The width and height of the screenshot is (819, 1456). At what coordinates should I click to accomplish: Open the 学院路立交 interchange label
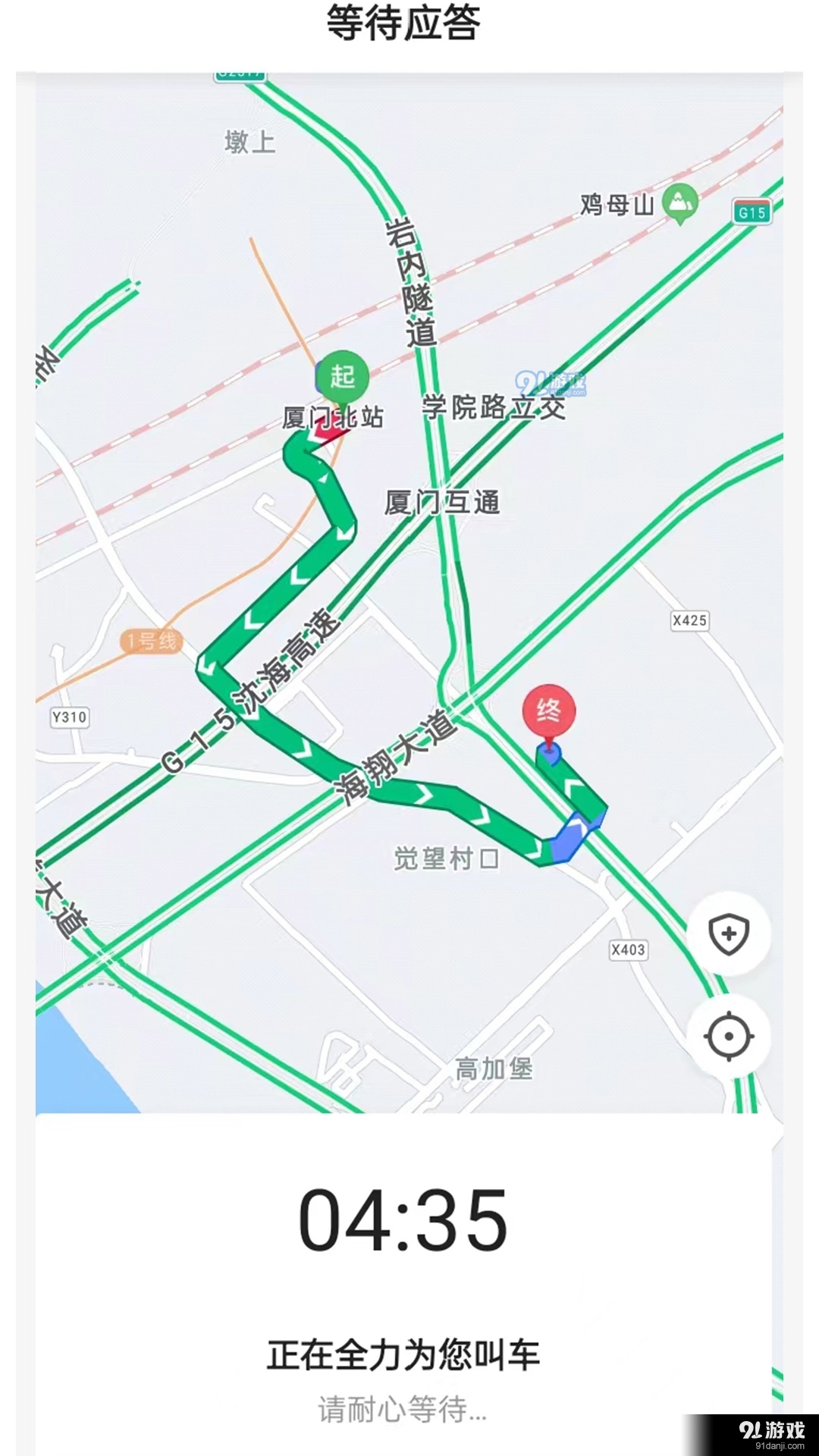click(x=494, y=408)
